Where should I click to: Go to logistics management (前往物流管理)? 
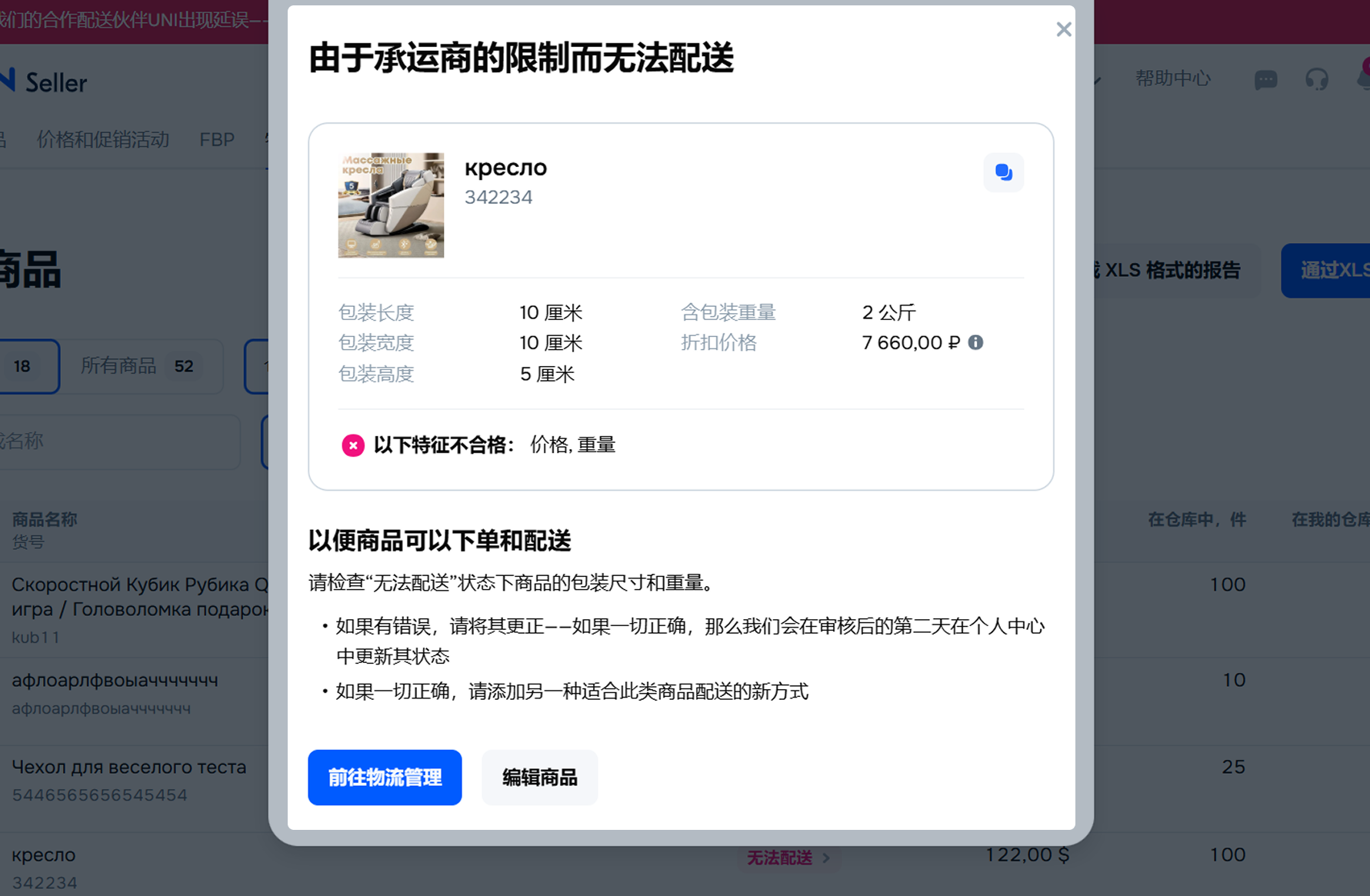point(385,778)
